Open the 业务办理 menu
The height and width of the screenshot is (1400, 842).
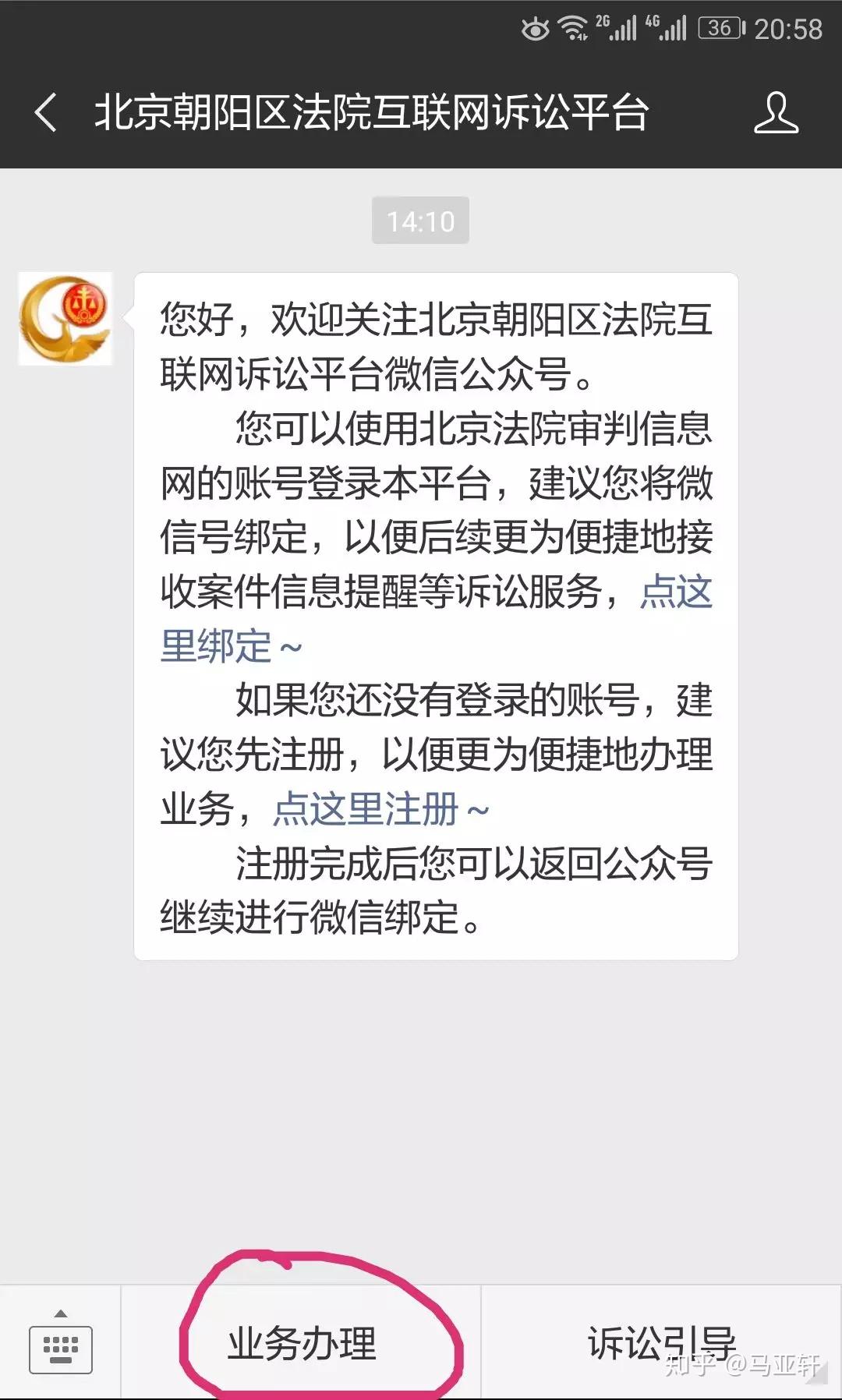302,1344
